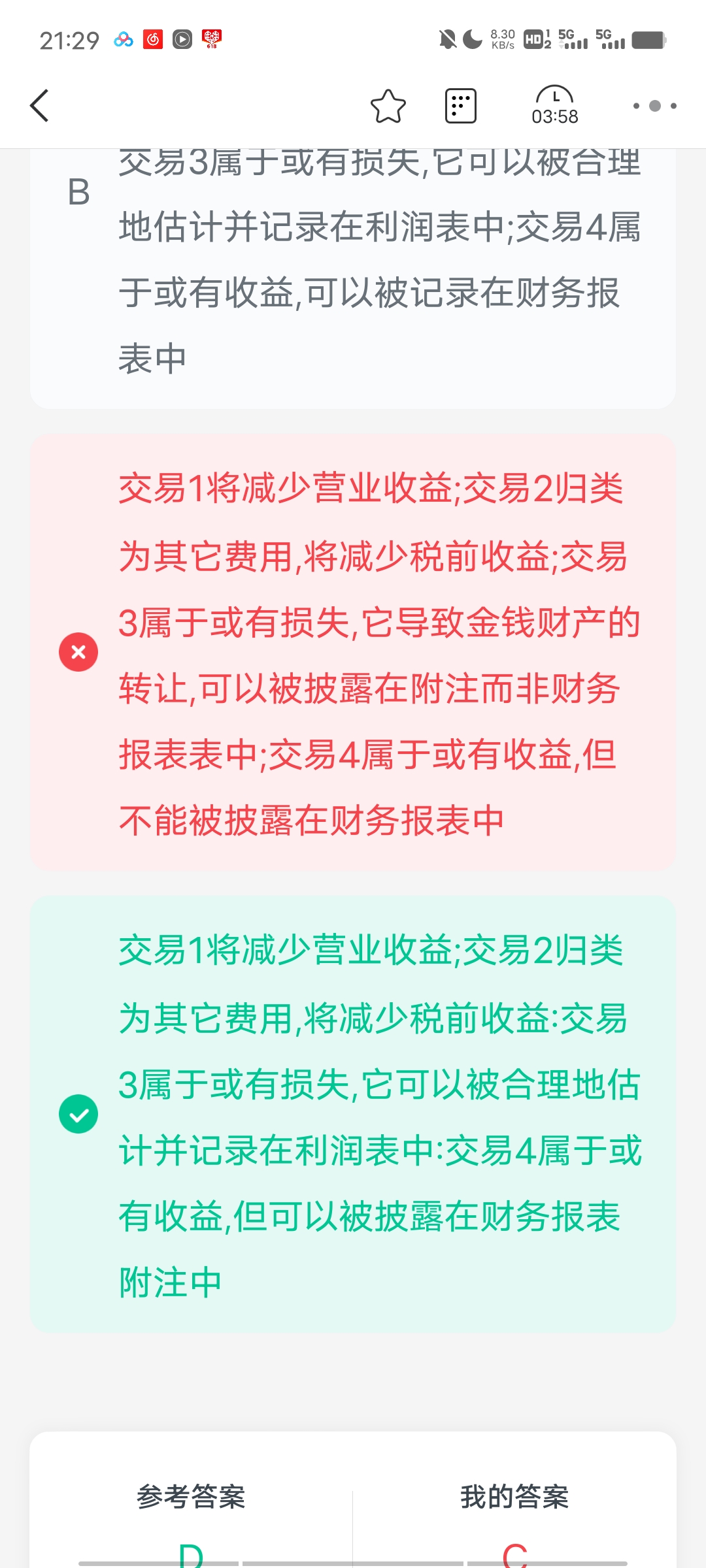Go back to the previous page

[x=40, y=106]
